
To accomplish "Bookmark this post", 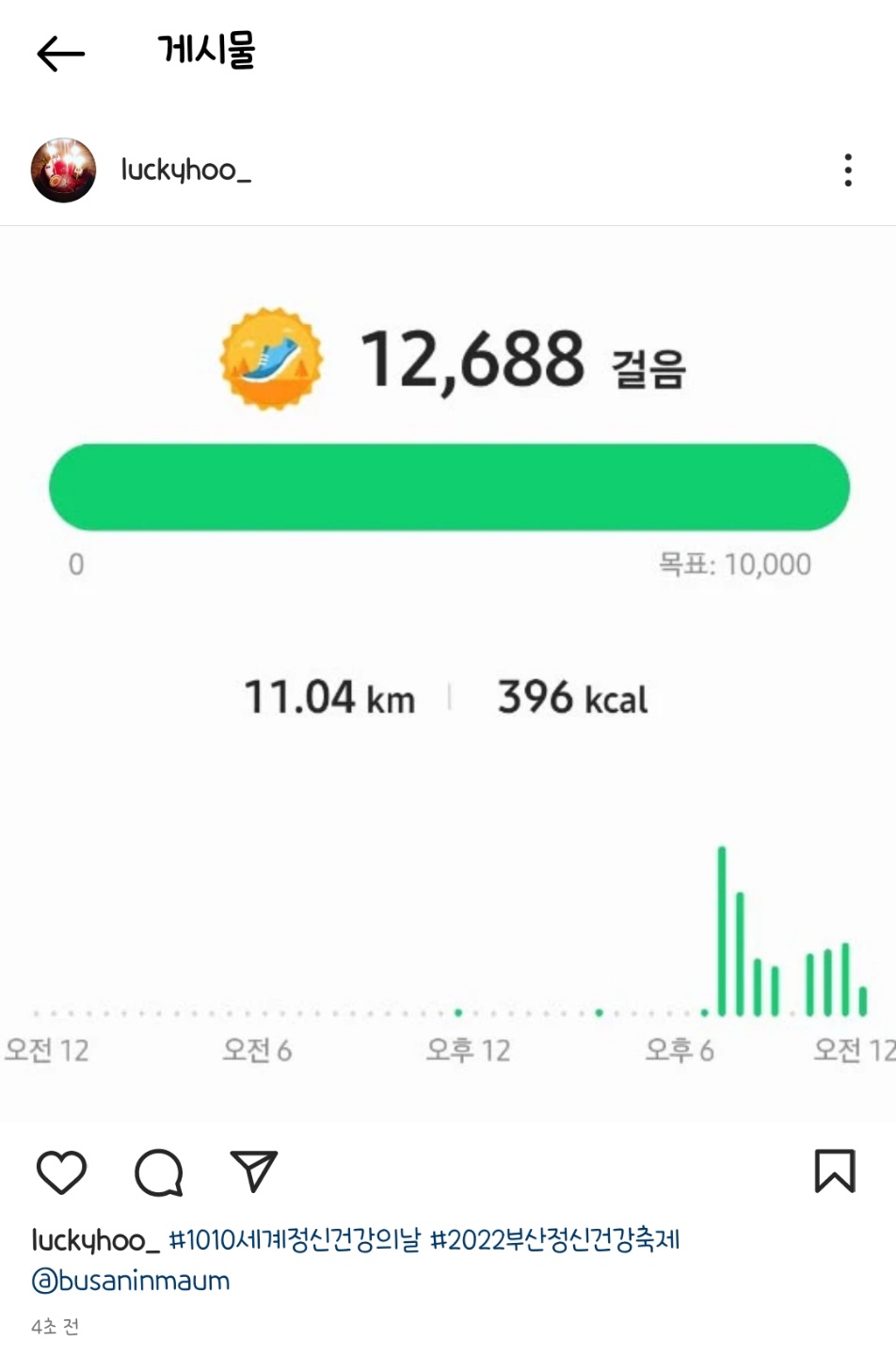I will pos(834,1171).
